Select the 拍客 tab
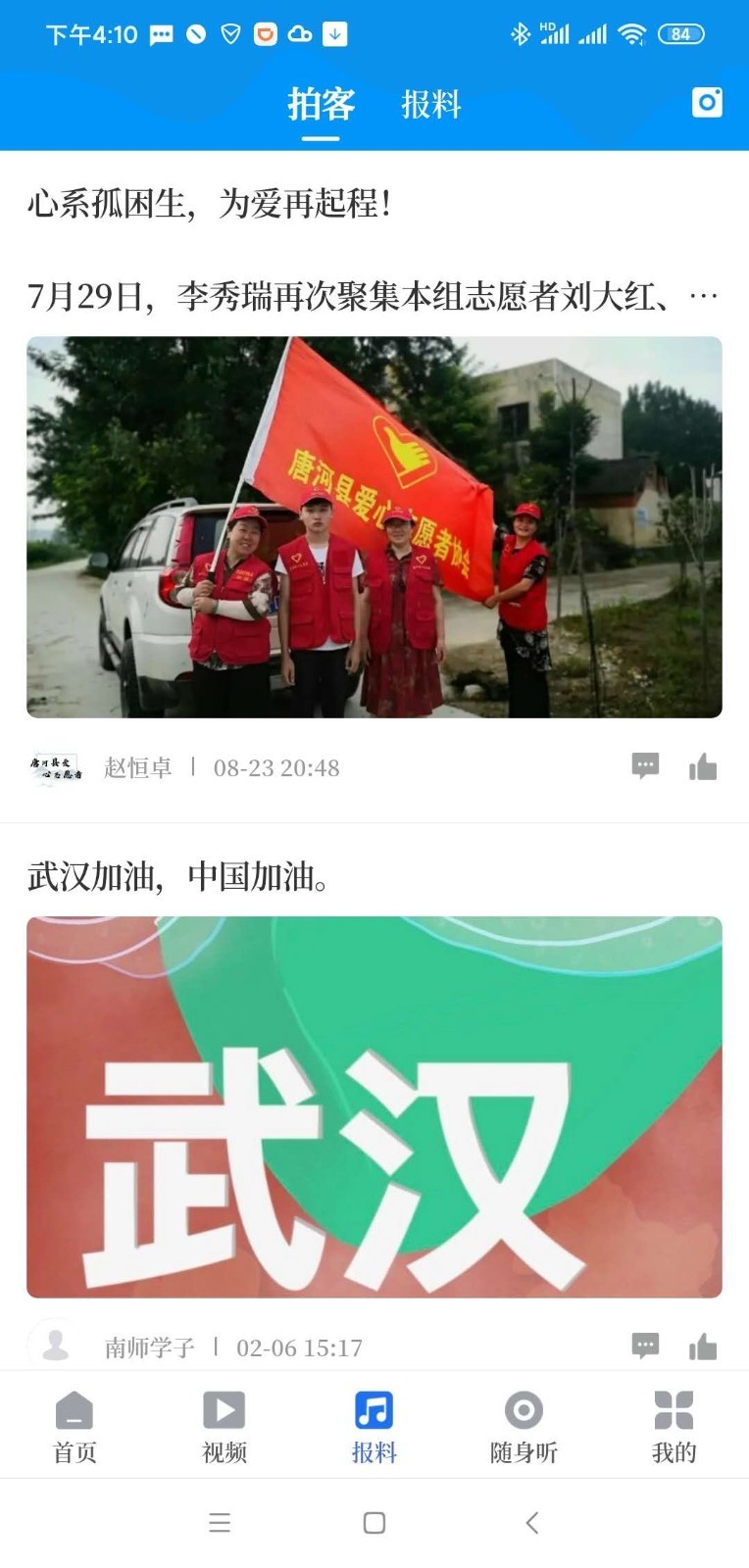Screen dimensions: 749x1568 (x=323, y=105)
